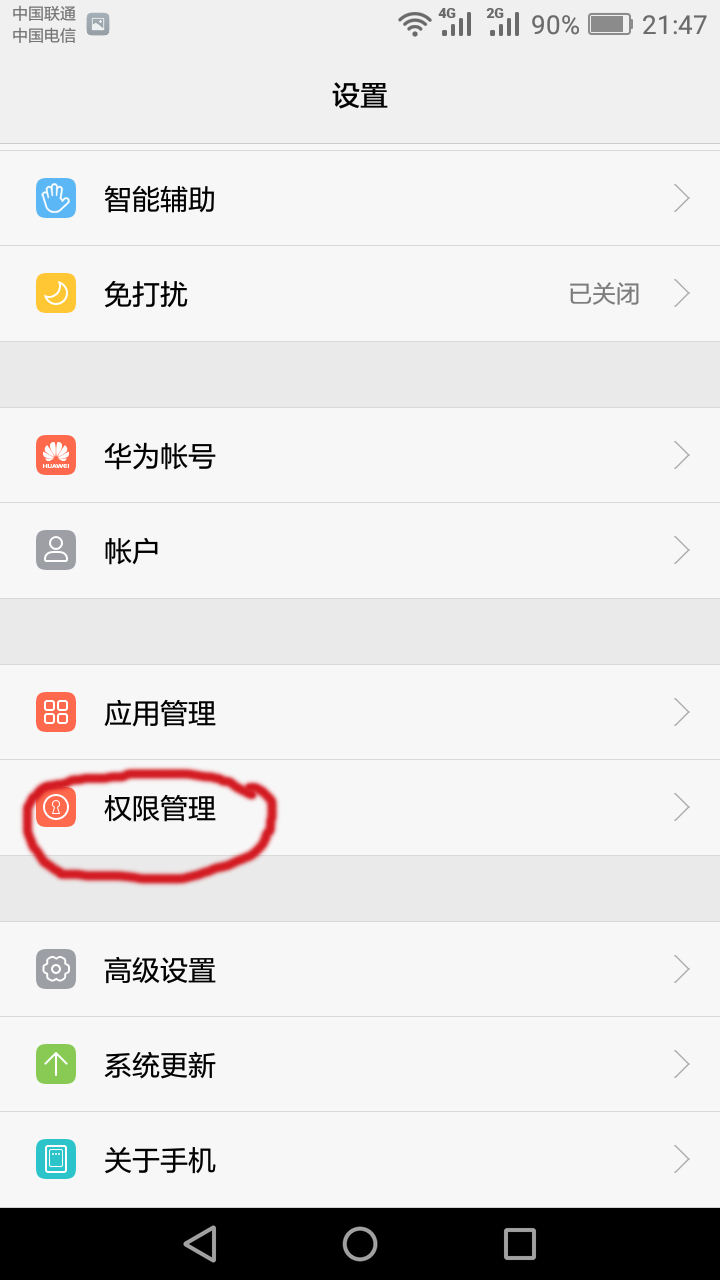Select the 应用管理 settings entry
The width and height of the screenshot is (720, 1280).
pyautogui.click(x=360, y=712)
